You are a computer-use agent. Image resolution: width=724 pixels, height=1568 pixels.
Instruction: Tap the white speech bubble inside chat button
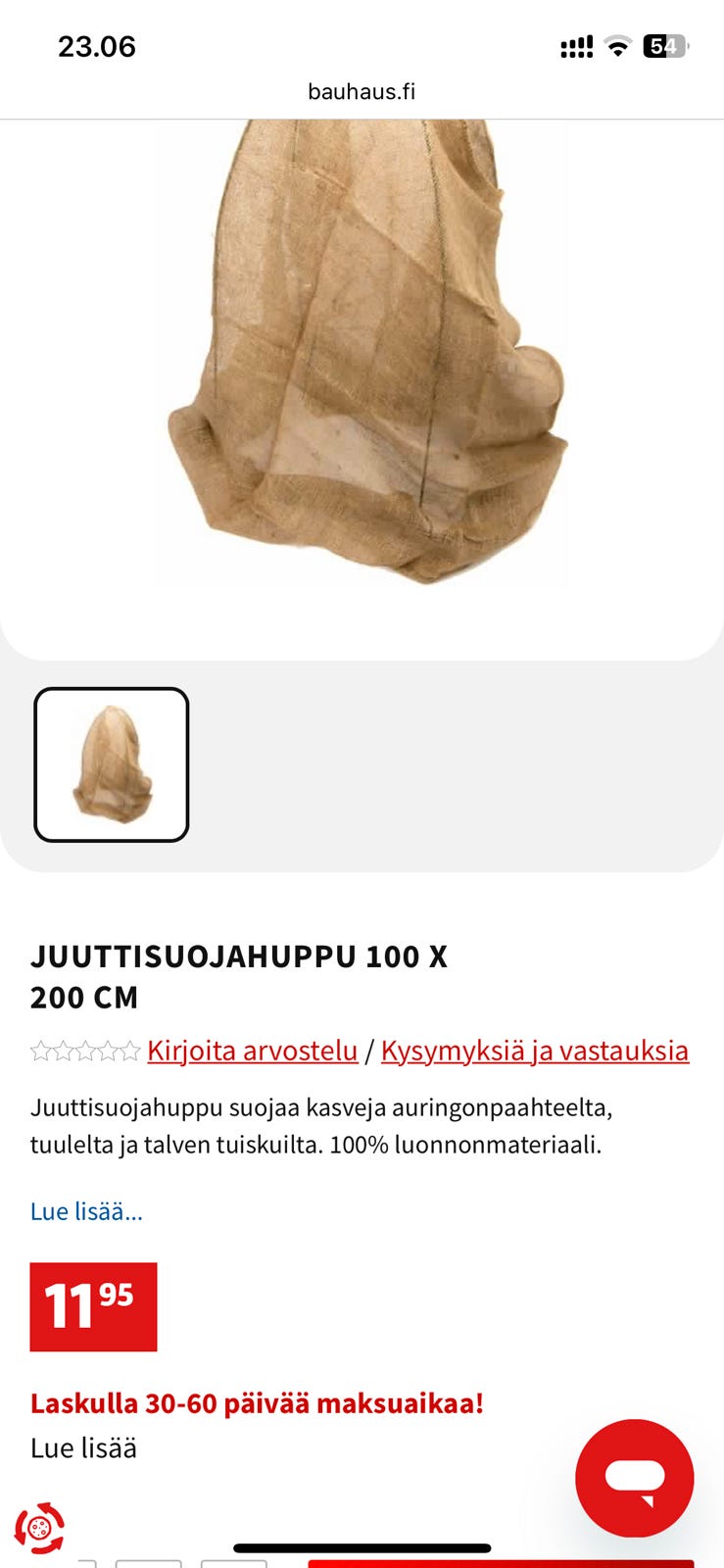pyautogui.click(x=634, y=1476)
